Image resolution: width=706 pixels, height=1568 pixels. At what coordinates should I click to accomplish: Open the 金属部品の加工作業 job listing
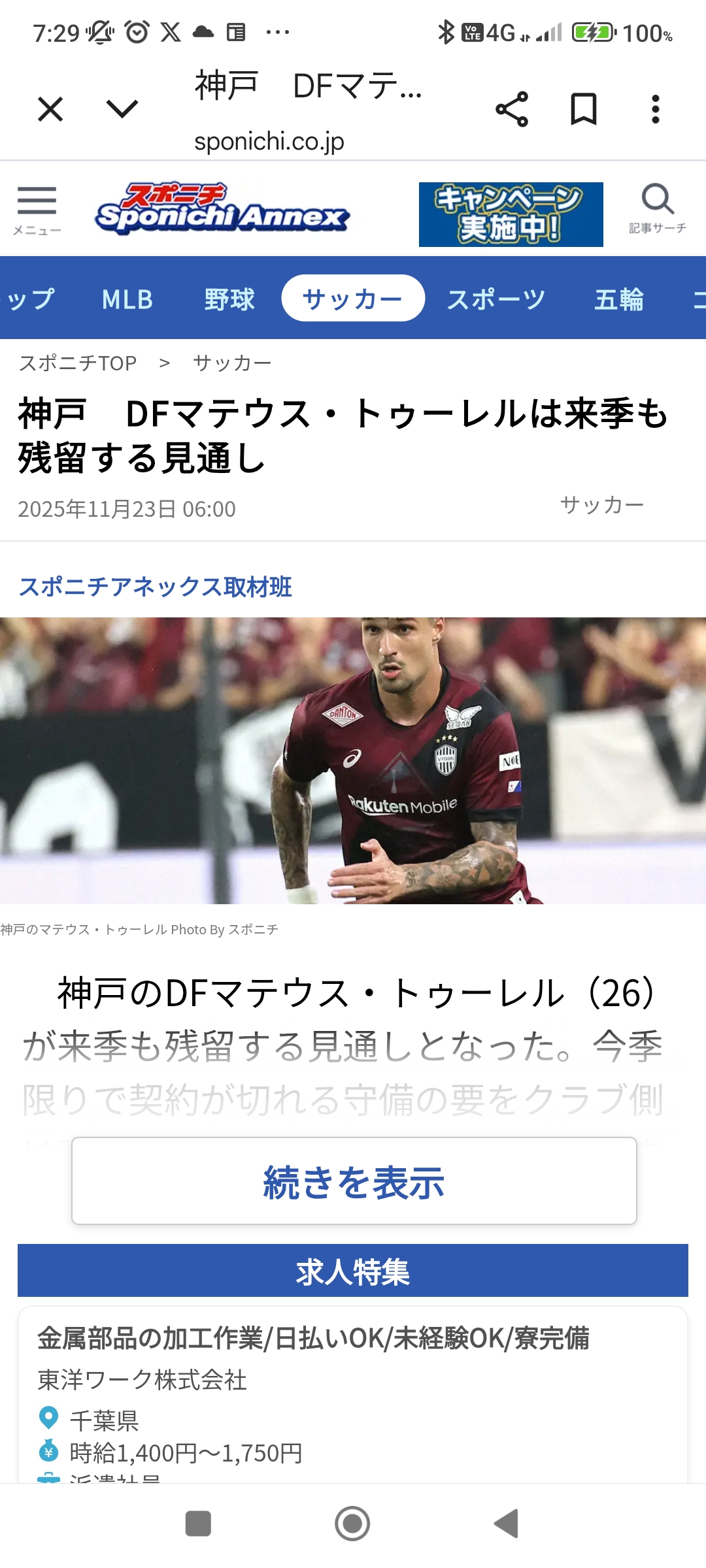(314, 1338)
